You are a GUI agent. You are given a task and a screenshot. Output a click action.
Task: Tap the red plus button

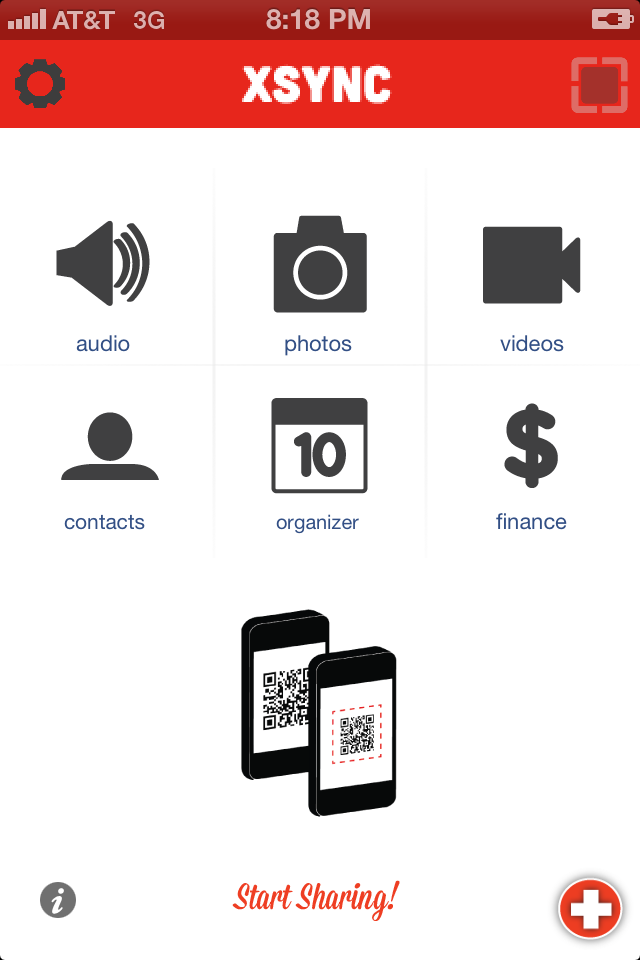click(590, 909)
